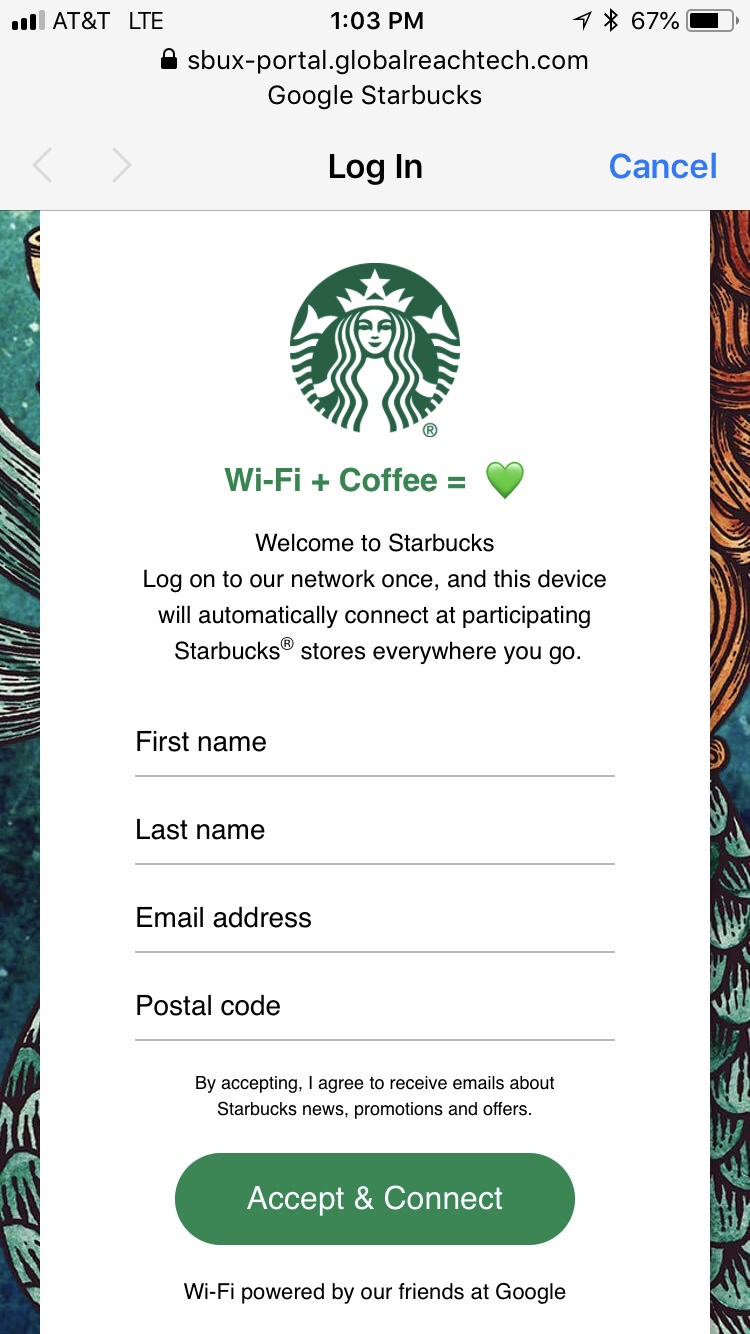Tap the Email address field

[374, 919]
